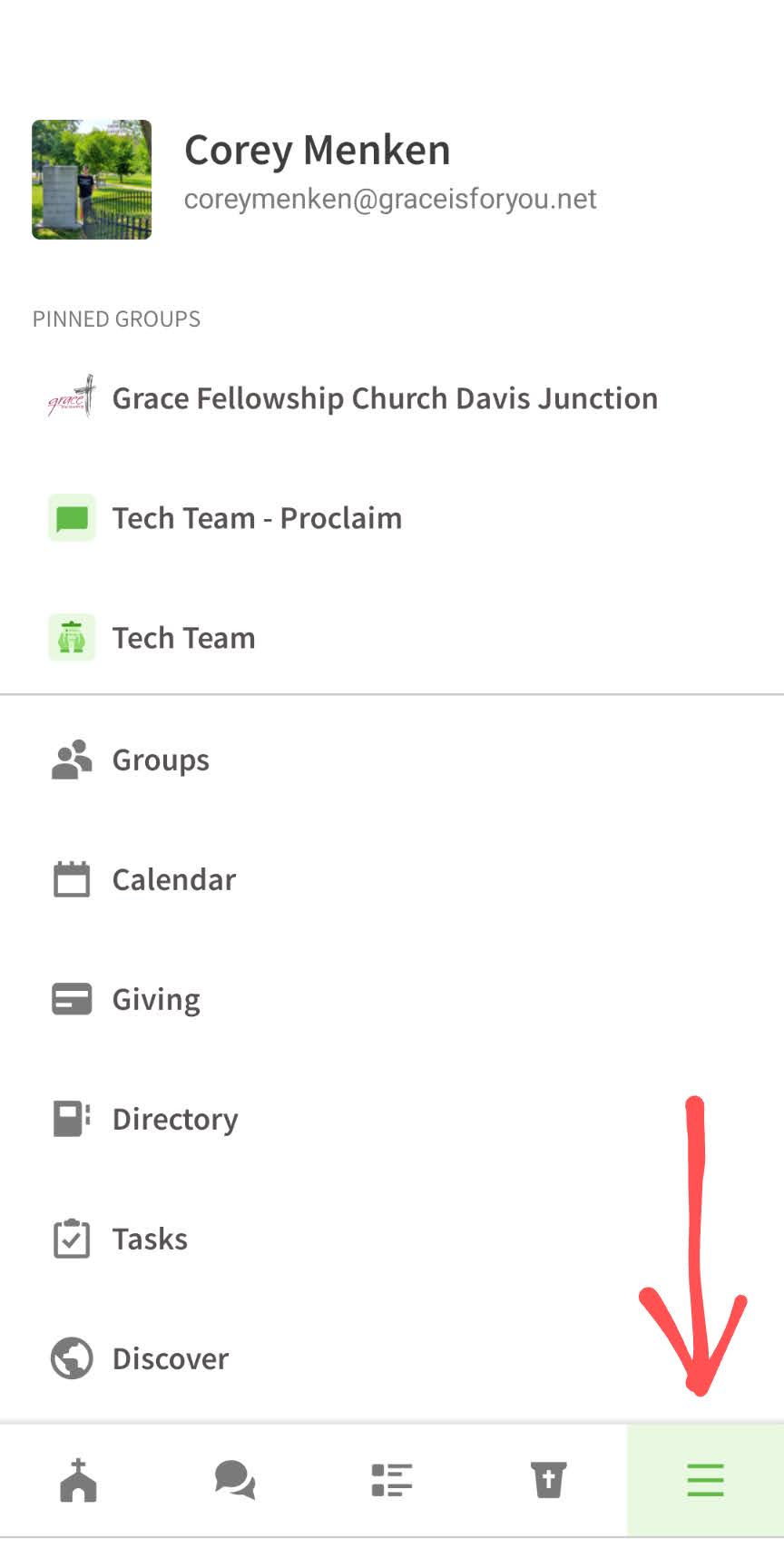The height and width of the screenshot is (1568, 784).
Task: Switch to the messages chat tab
Action: tap(235, 1480)
